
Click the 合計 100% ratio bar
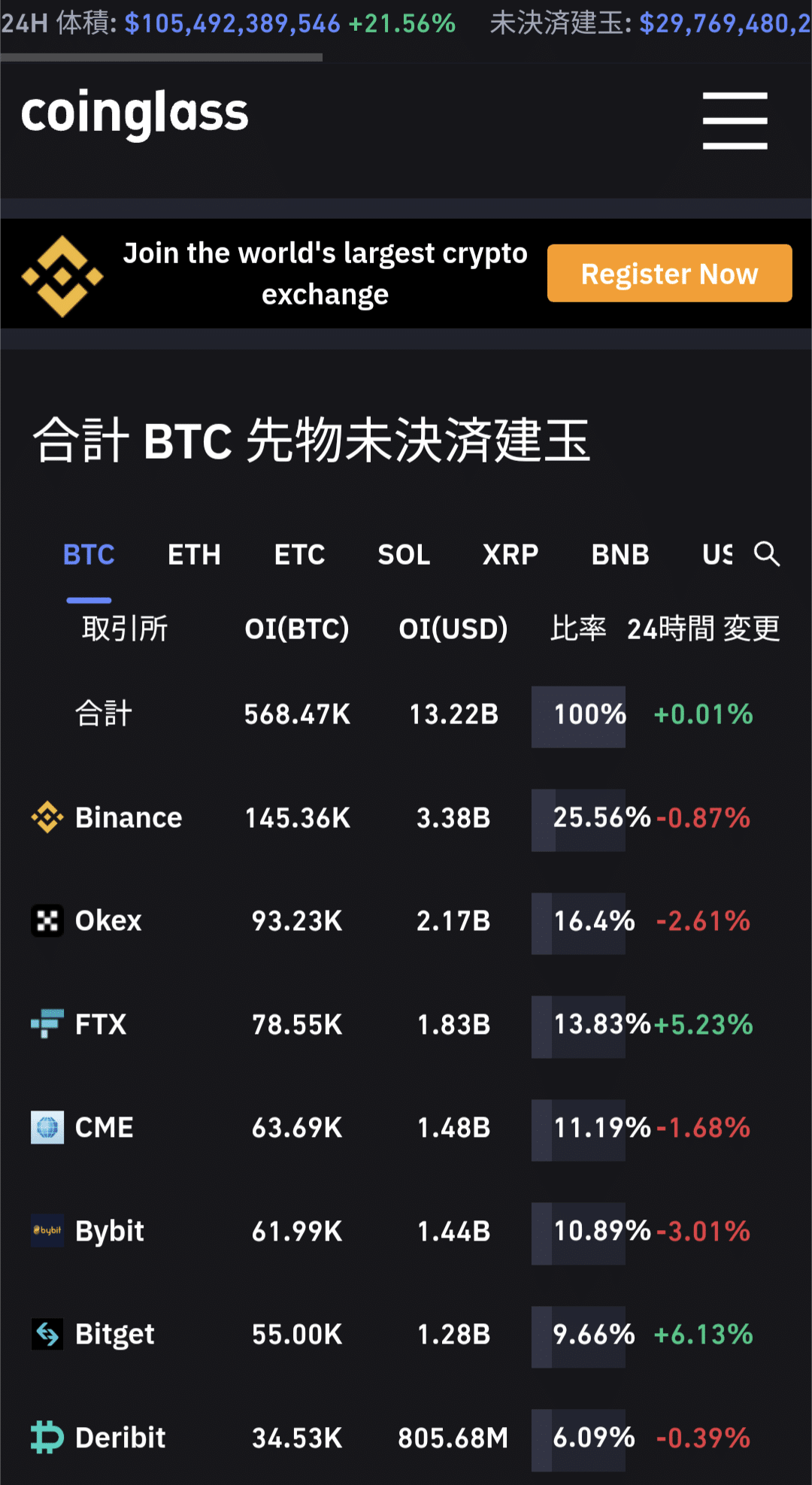[x=578, y=716]
